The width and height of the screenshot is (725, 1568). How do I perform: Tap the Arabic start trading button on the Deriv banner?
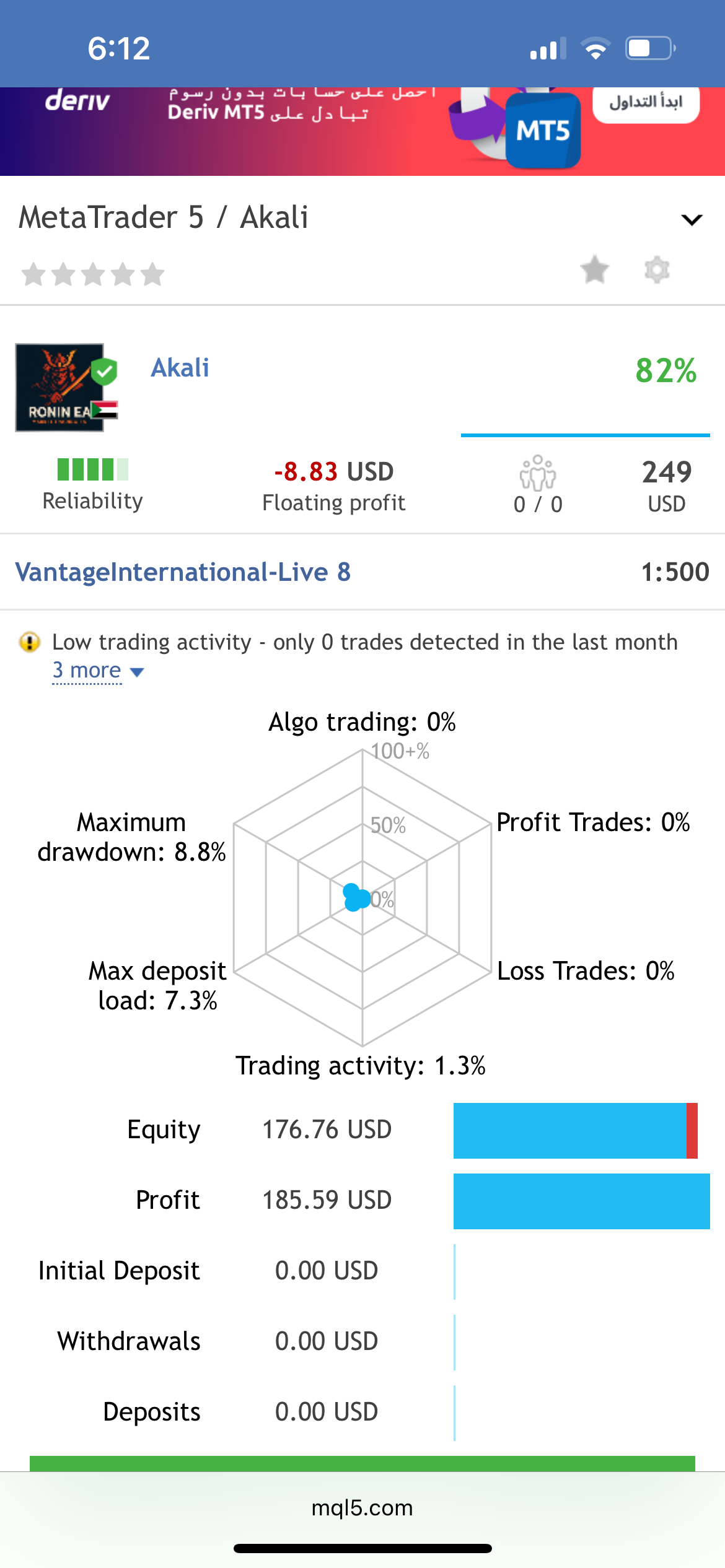[646, 103]
